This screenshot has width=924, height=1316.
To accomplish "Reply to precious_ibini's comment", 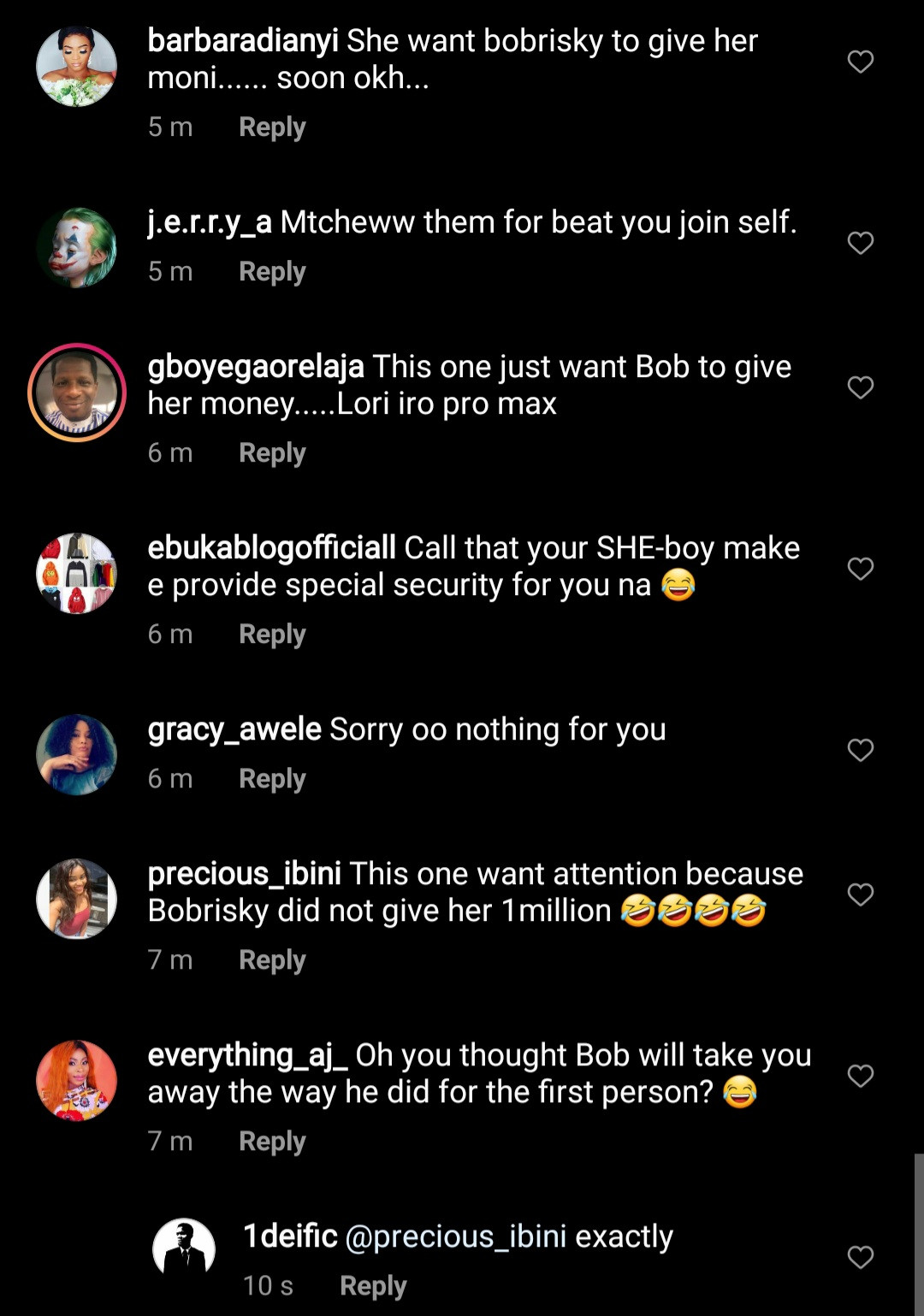I will click(272, 960).
